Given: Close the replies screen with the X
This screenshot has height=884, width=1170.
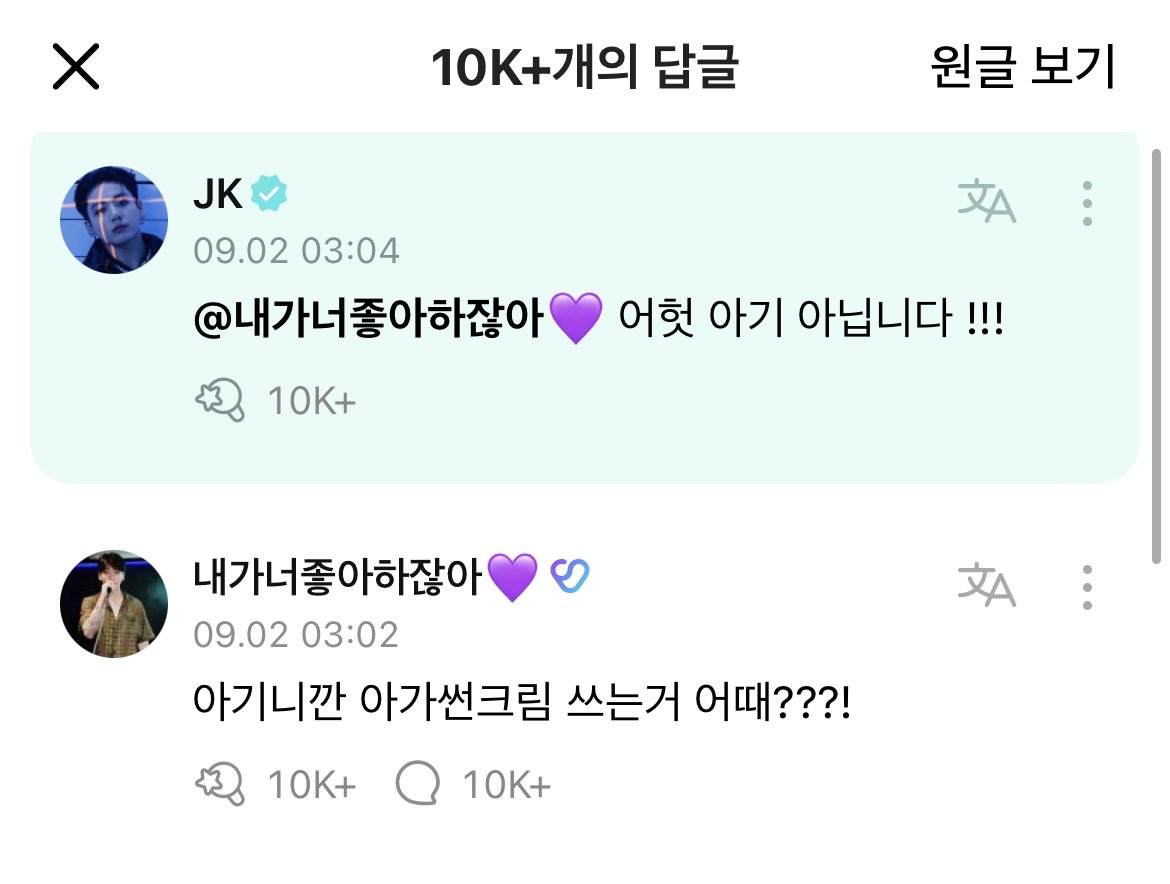Looking at the screenshot, I should point(76,68).
